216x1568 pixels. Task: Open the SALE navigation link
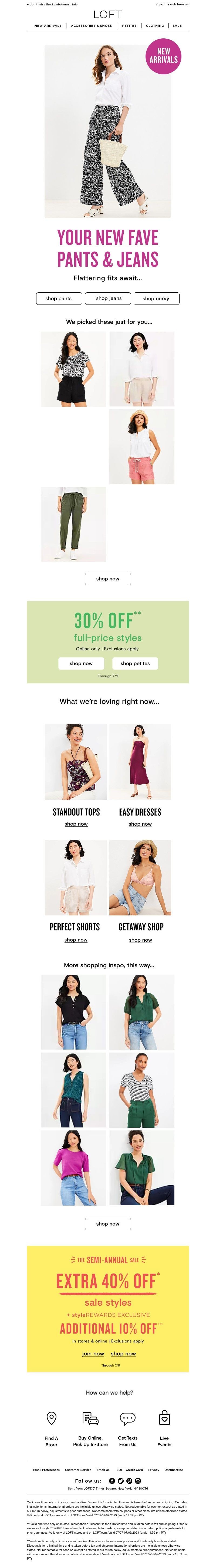coord(177,26)
